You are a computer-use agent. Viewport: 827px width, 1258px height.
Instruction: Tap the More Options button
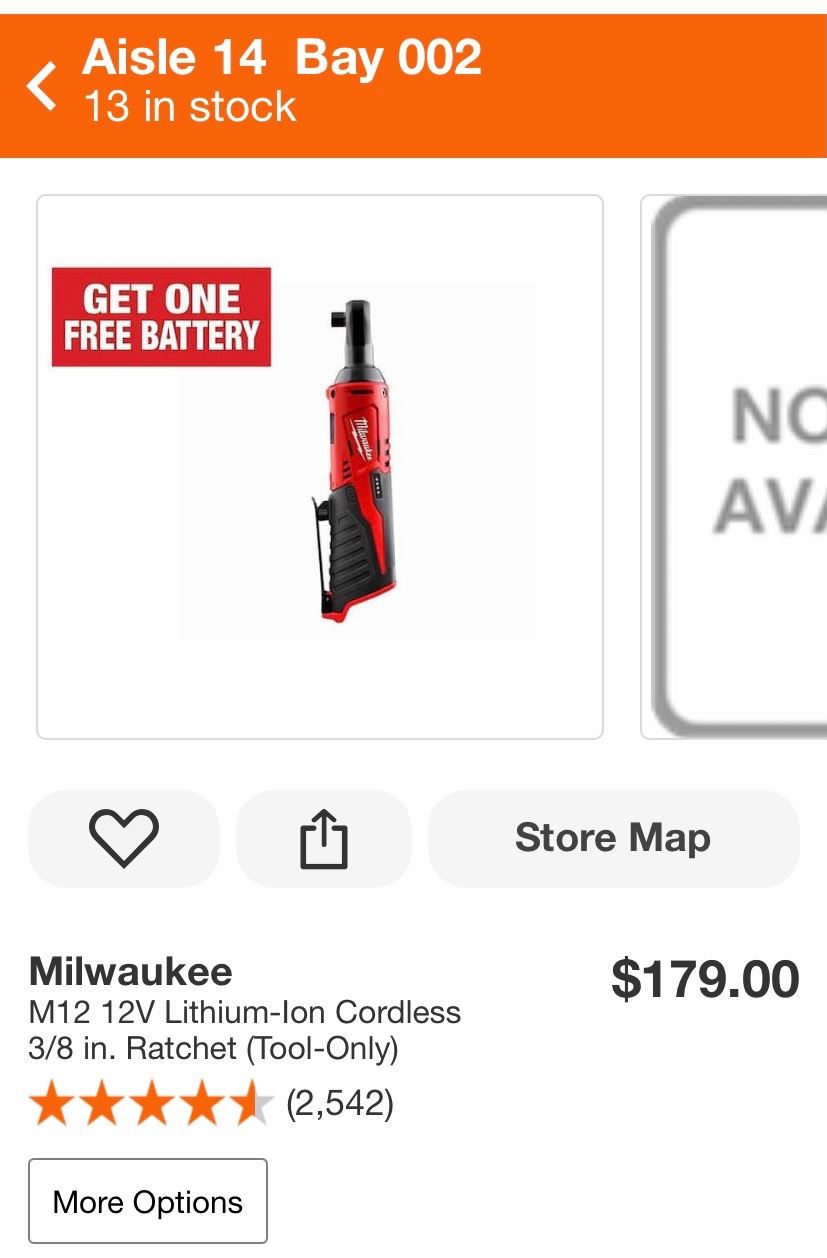[x=148, y=1201]
